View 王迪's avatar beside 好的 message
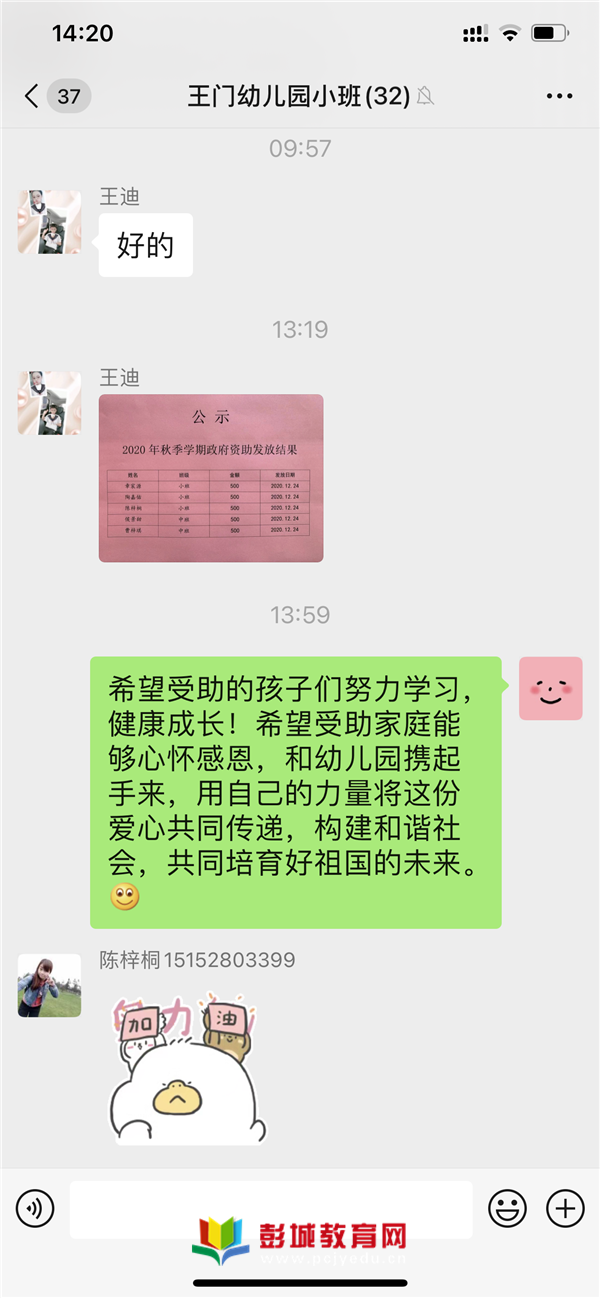 click(x=49, y=222)
